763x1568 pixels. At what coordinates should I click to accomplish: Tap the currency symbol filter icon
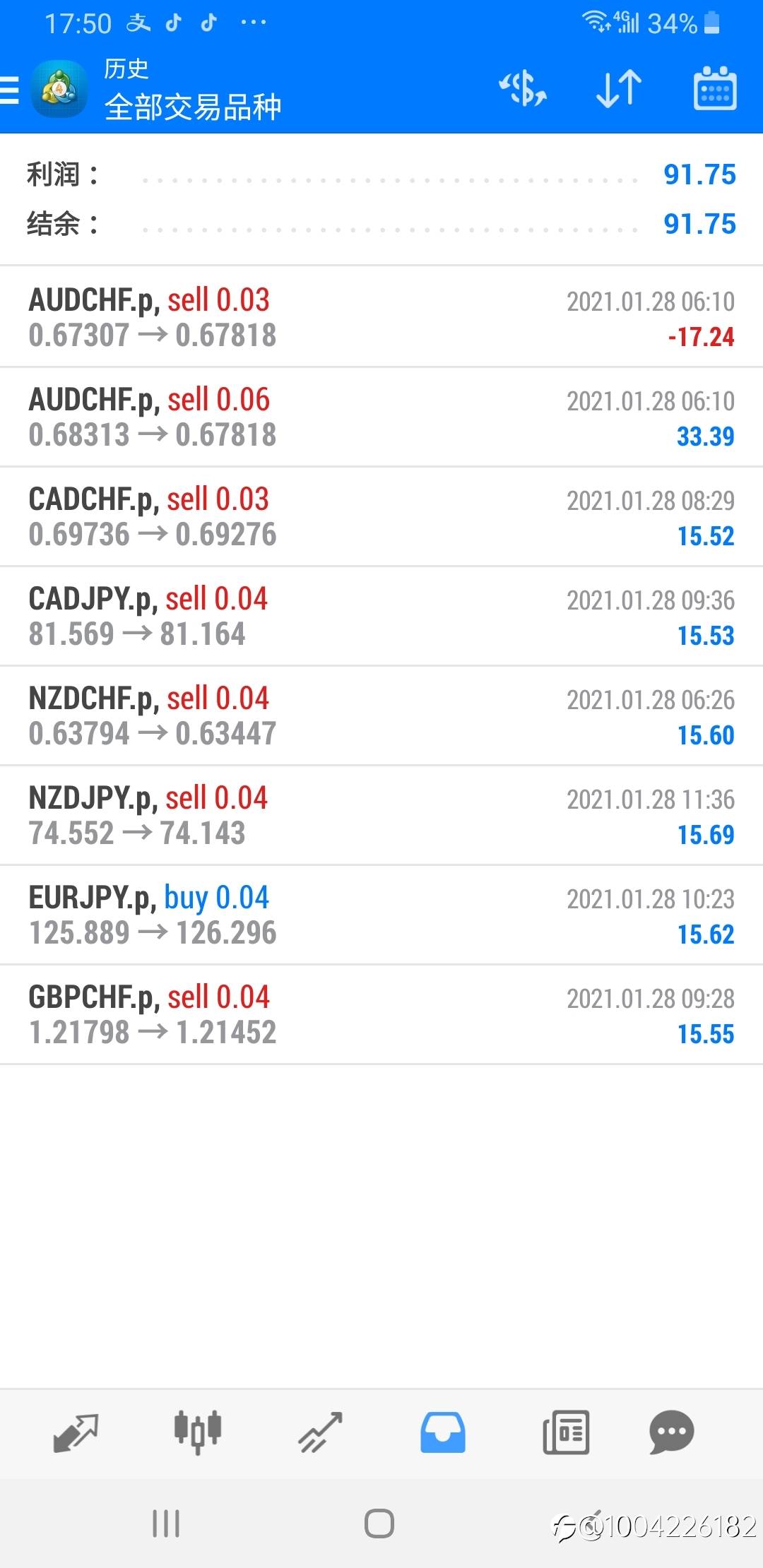(523, 90)
